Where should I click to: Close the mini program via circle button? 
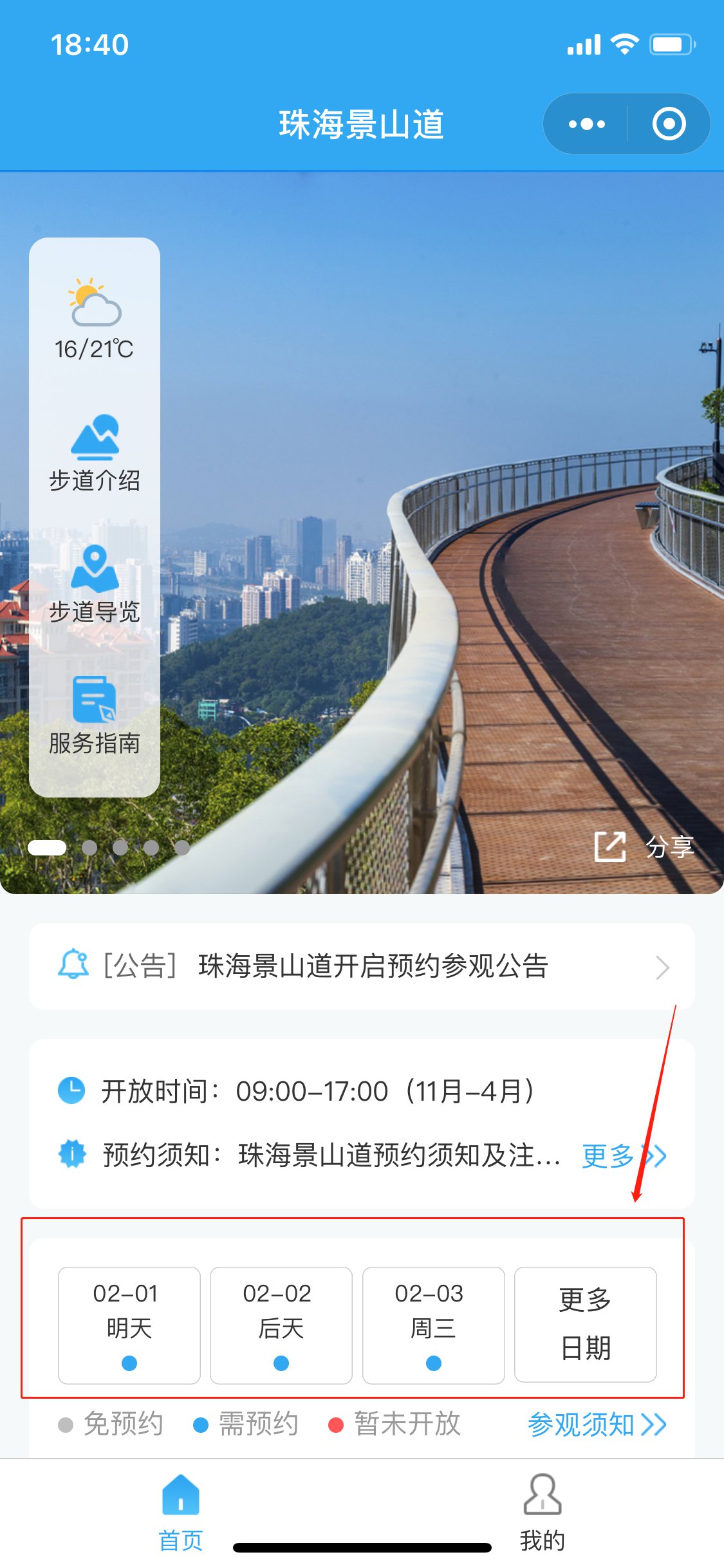[x=669, y=124]
